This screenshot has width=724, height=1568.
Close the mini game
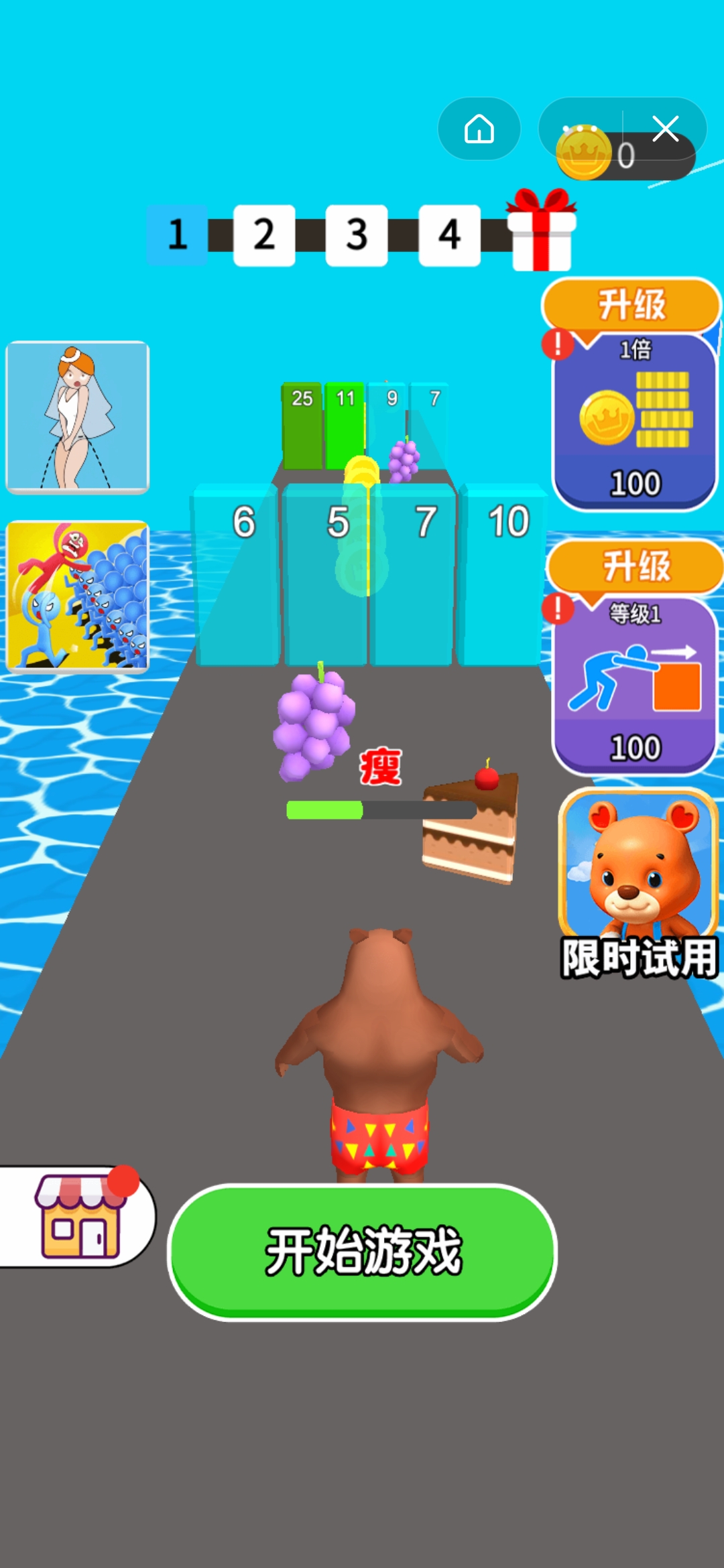(x=665, y=129)
